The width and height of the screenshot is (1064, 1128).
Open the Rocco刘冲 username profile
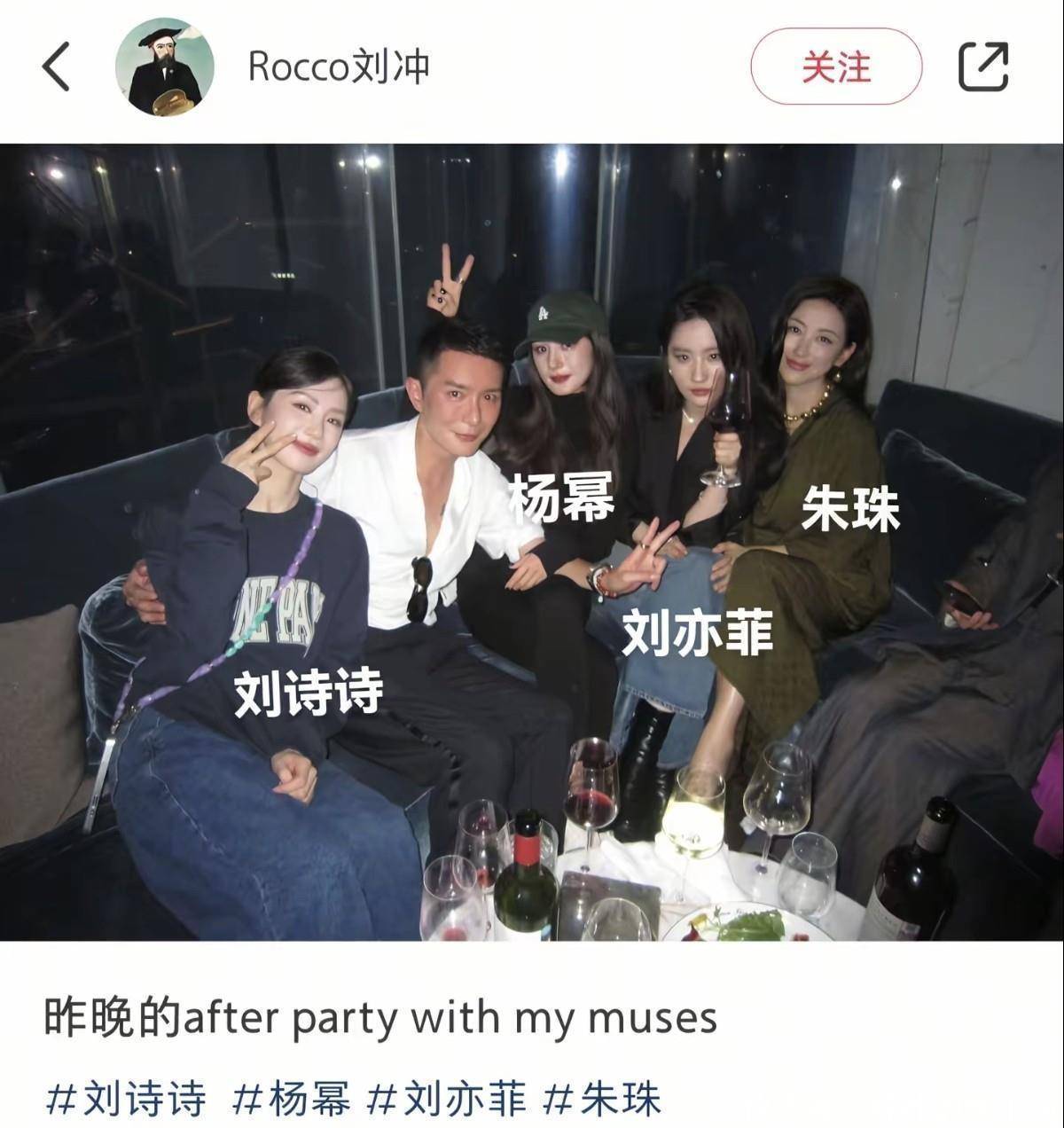coord(339,67)
